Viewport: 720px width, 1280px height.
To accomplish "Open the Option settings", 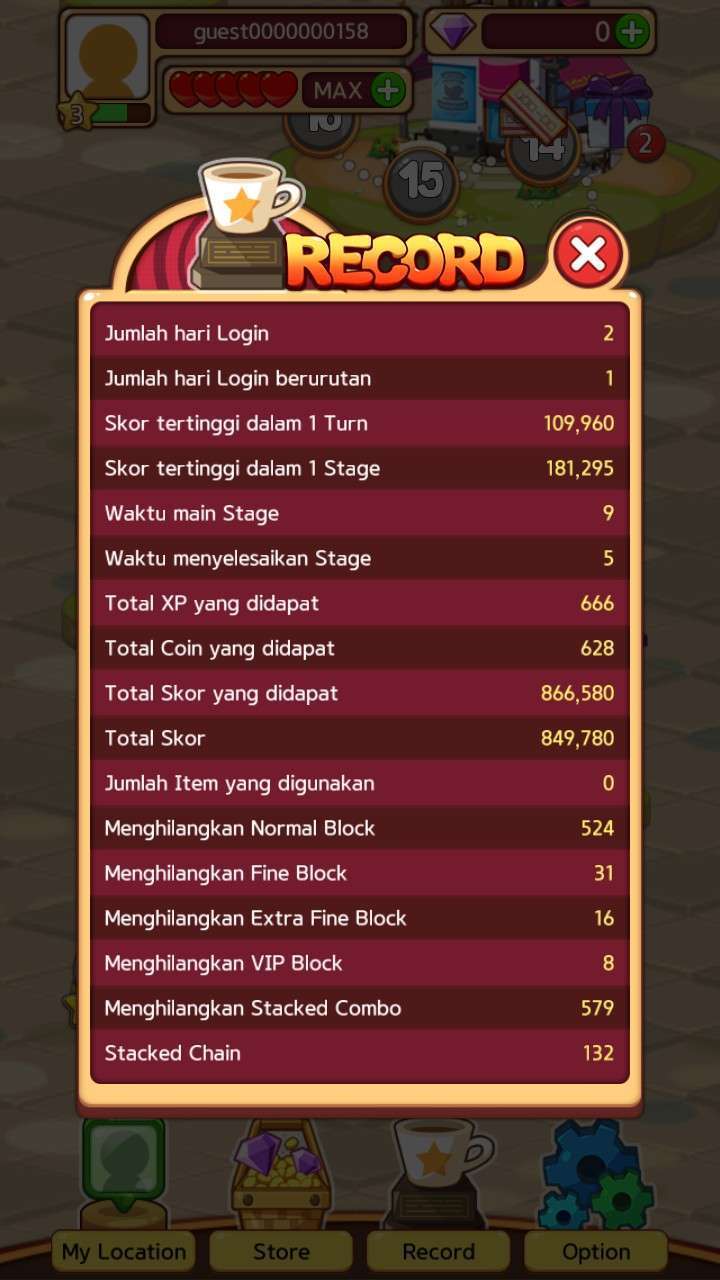I will pos(596,1251).
